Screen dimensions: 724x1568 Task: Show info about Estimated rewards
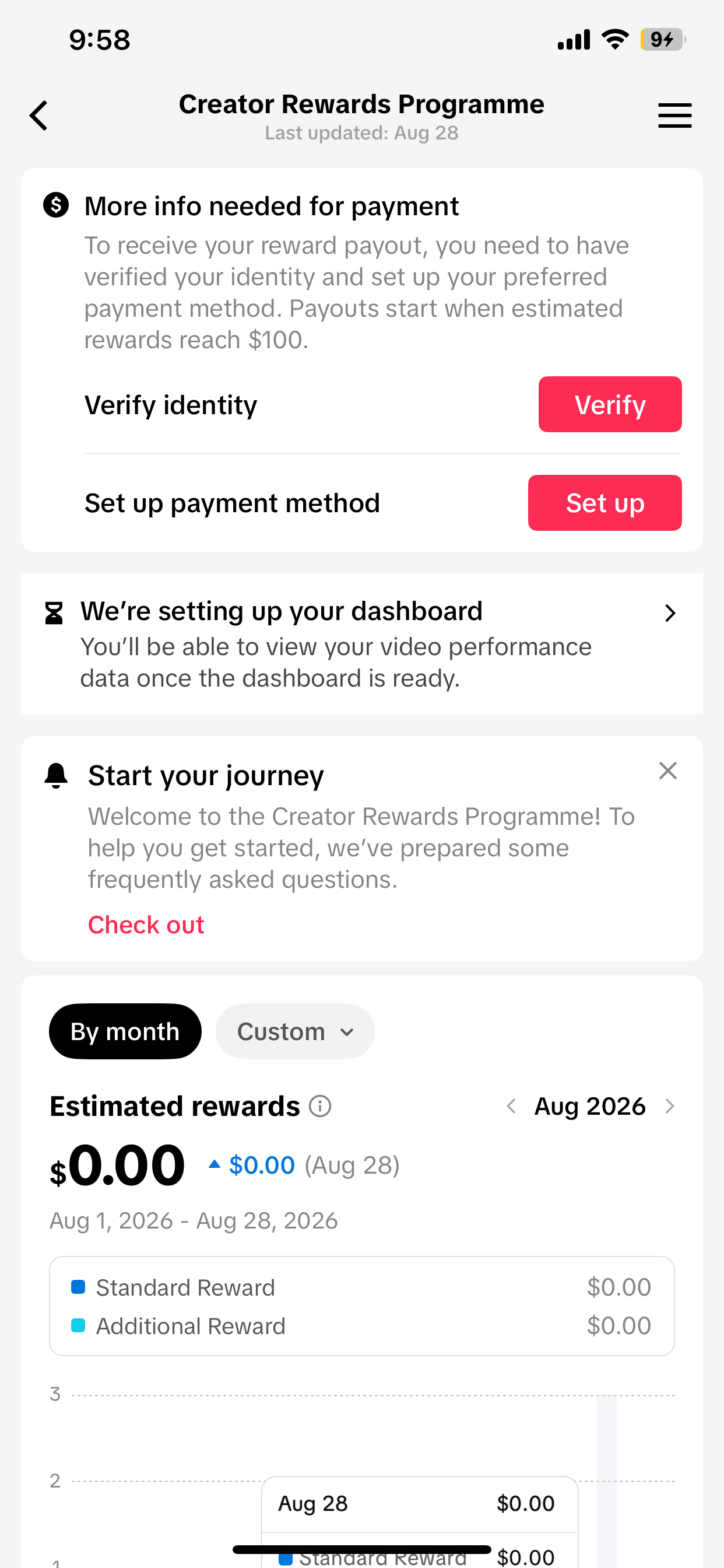320,1106
